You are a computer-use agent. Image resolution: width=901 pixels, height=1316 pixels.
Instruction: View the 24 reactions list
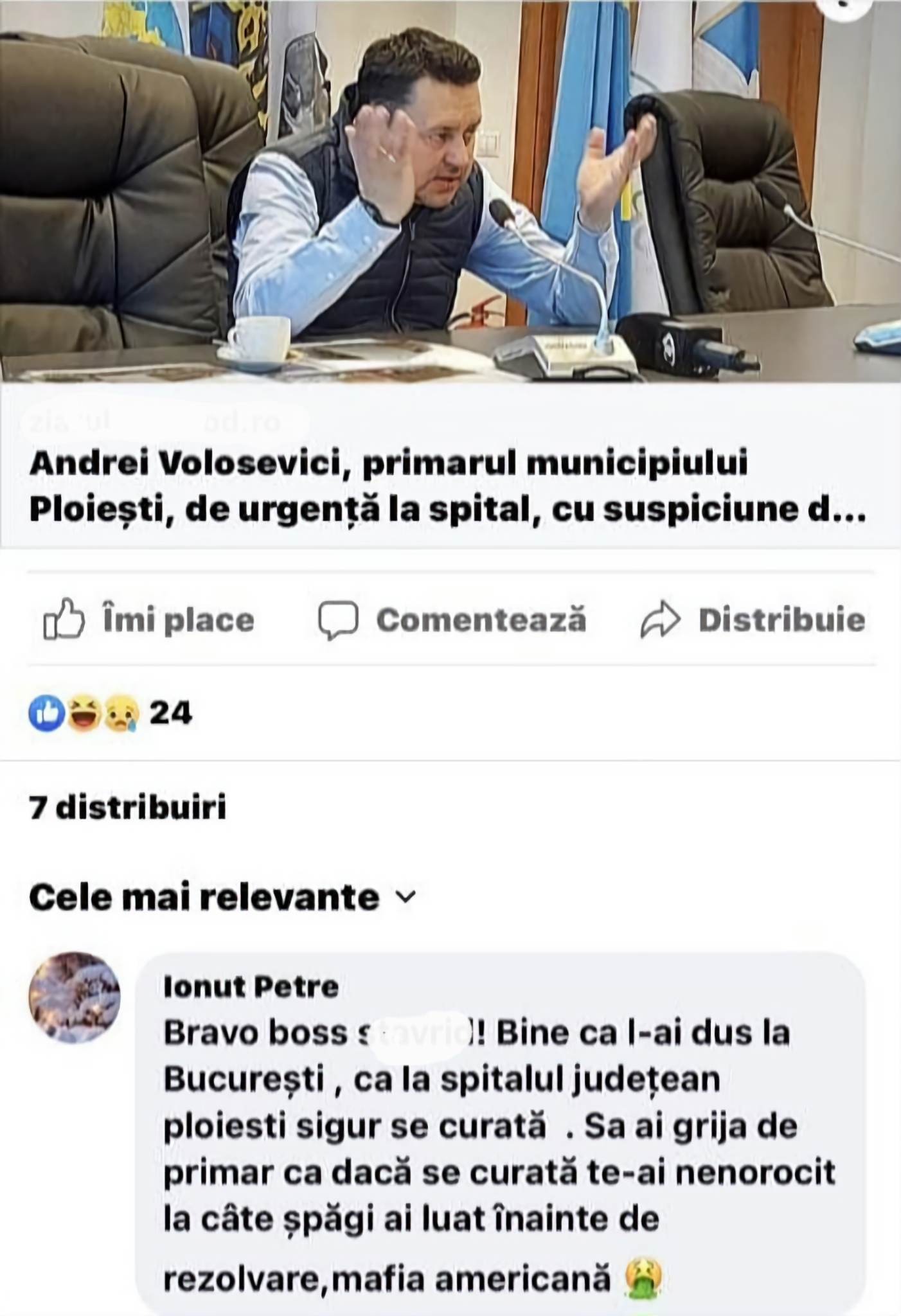click(111, 713)
